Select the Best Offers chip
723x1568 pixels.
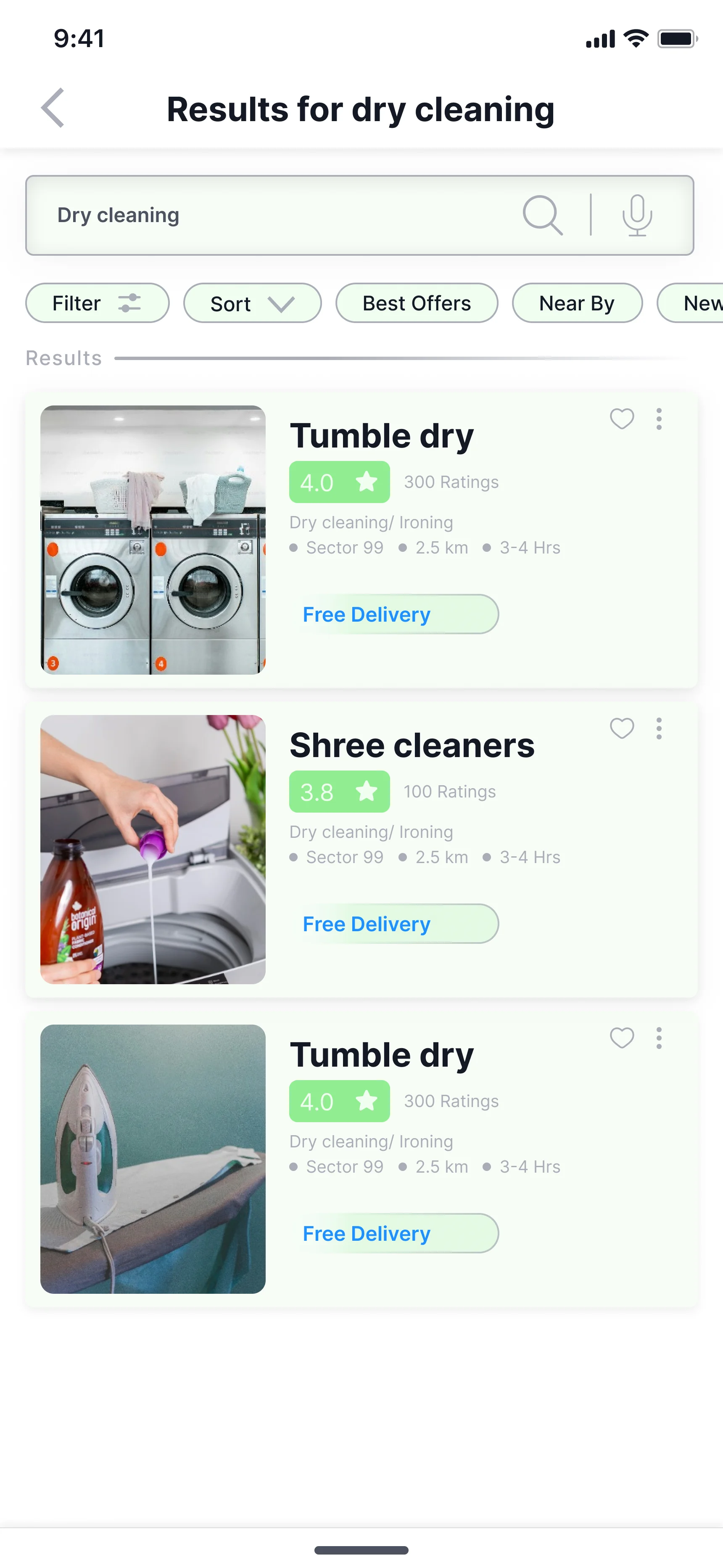click(x=416, y=303)
